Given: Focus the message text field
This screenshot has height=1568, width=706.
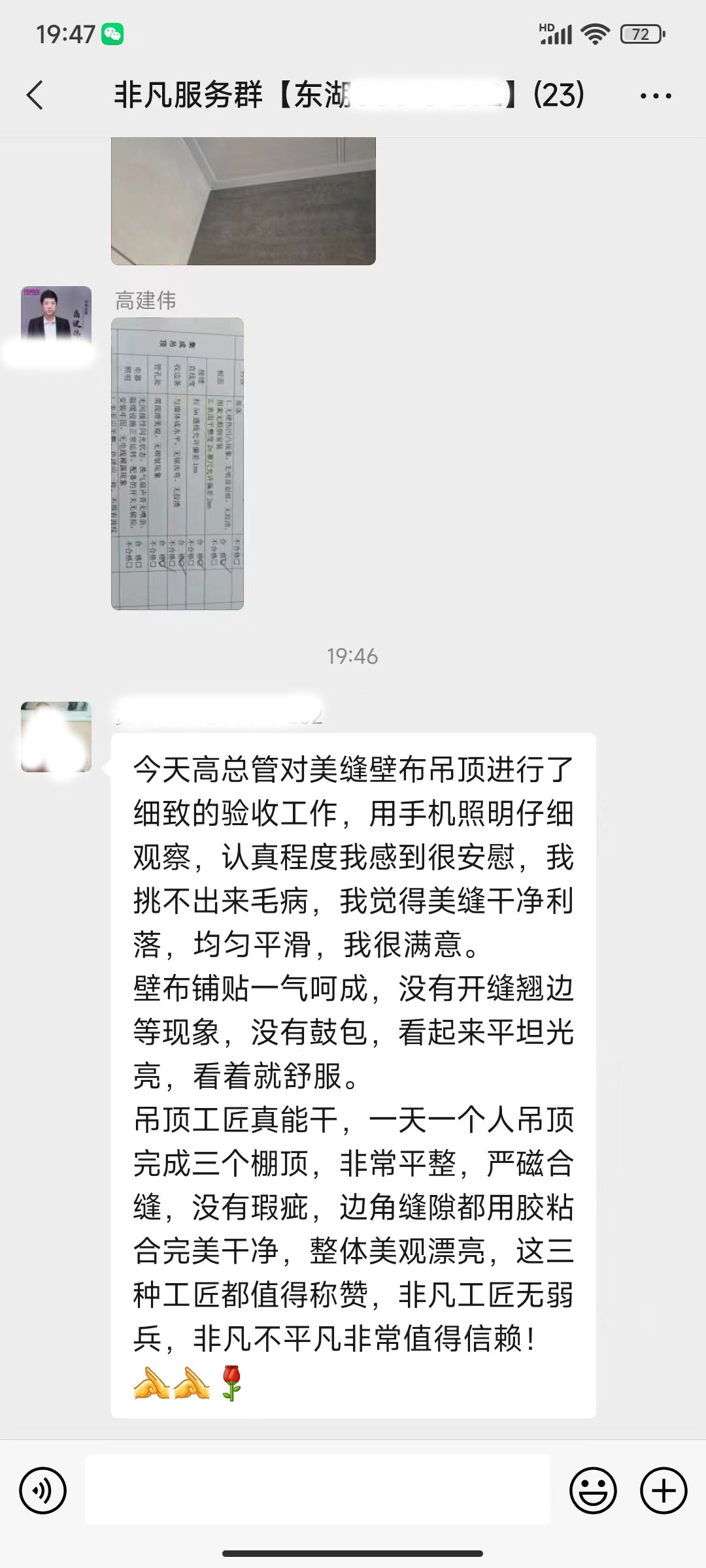Looking at the screenshot, I should tap(318, 1491).
